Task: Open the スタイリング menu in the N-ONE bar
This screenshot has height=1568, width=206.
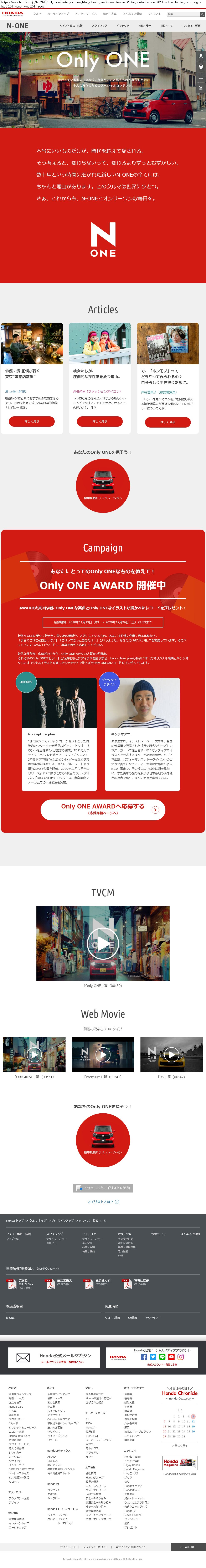Action: click(99, 26)
